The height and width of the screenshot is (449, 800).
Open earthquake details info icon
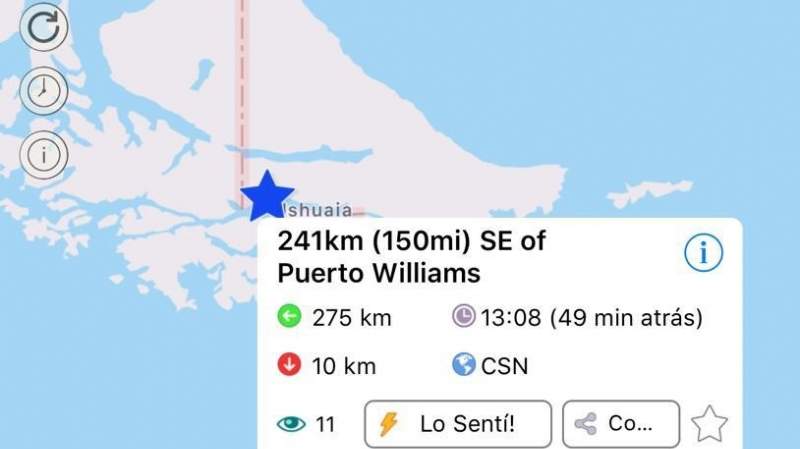[x=704, y=254]
